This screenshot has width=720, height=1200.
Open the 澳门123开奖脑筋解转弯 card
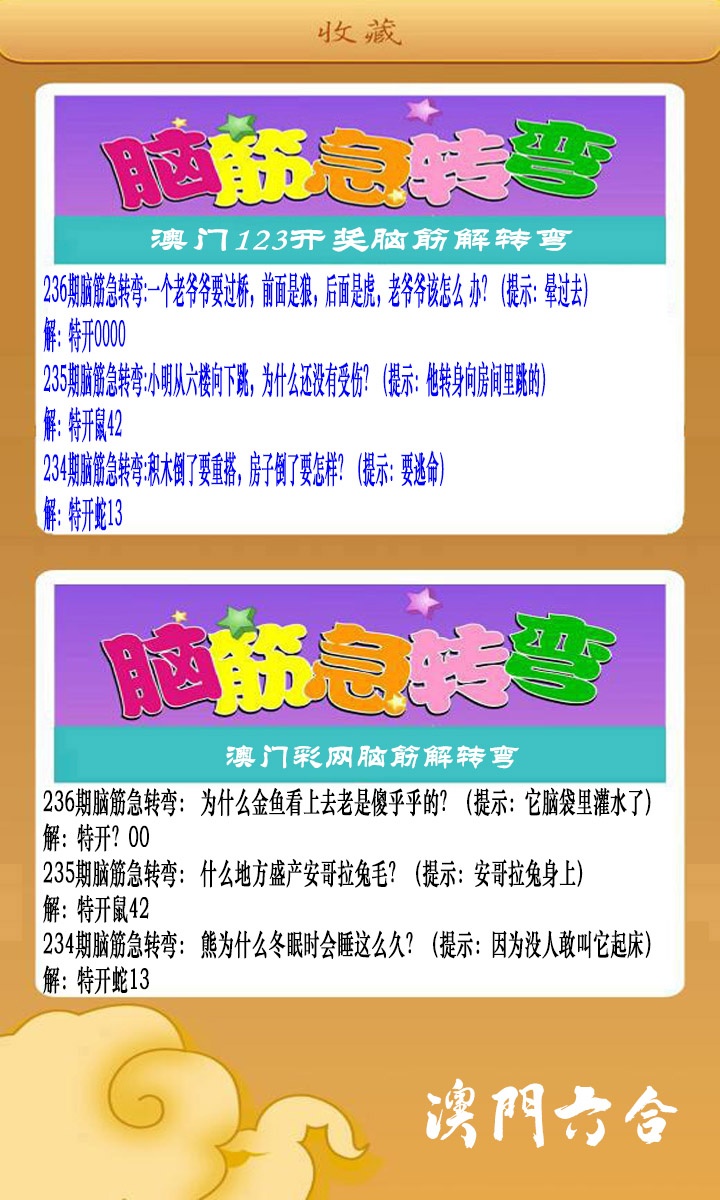click(x=359, y=310)
